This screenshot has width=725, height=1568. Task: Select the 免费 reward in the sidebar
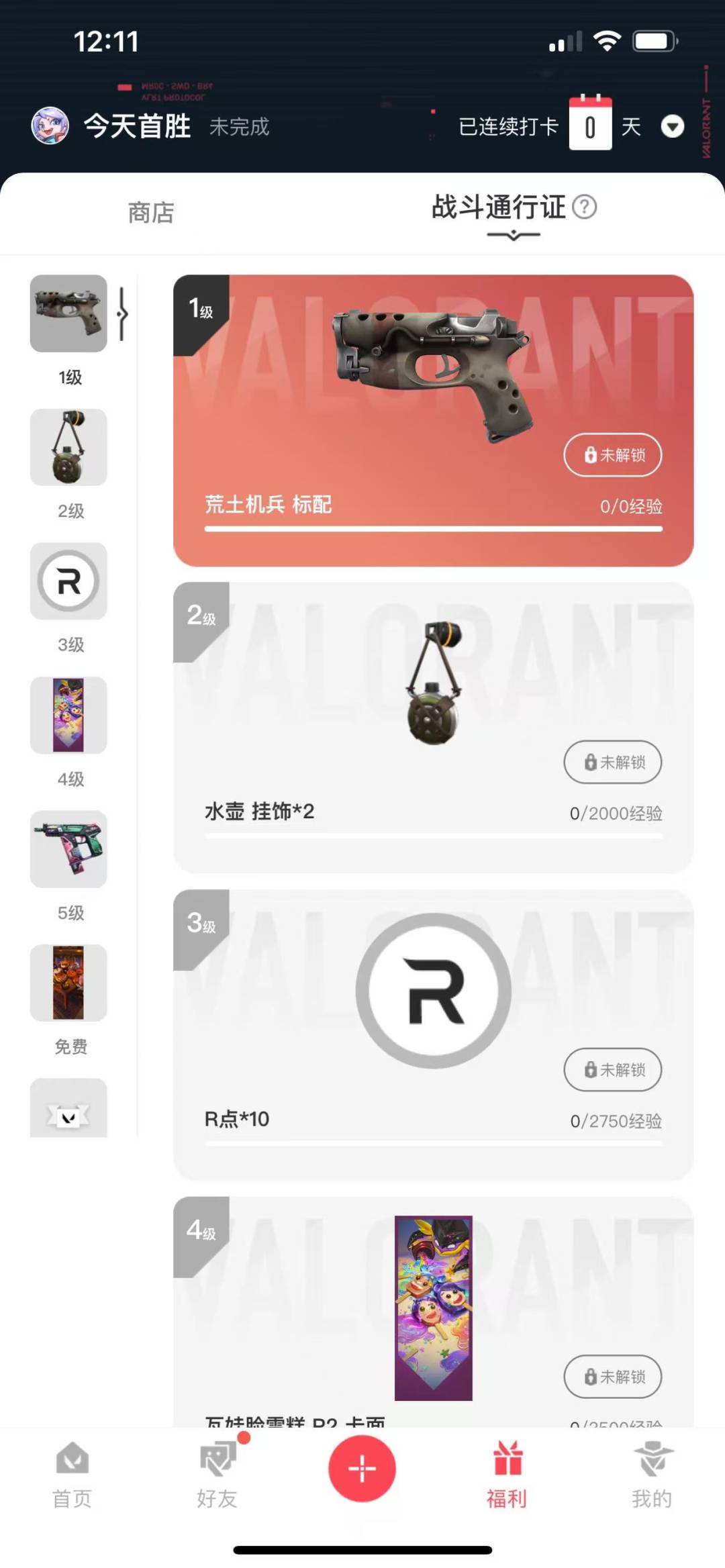[x=68, y=983]
